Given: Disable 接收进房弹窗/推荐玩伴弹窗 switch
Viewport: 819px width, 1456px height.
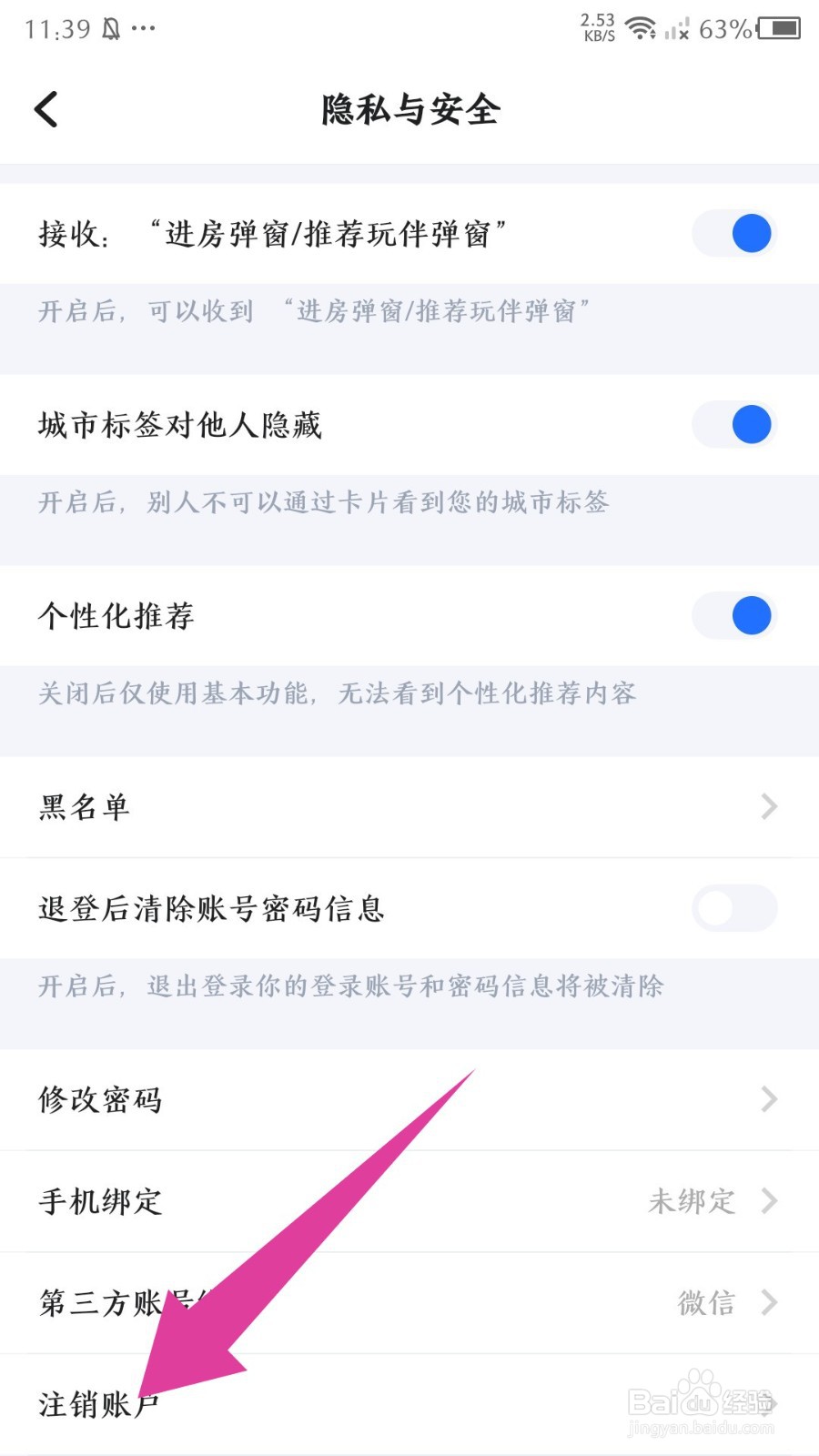Looking at the screenshot, I should point(733,234).
